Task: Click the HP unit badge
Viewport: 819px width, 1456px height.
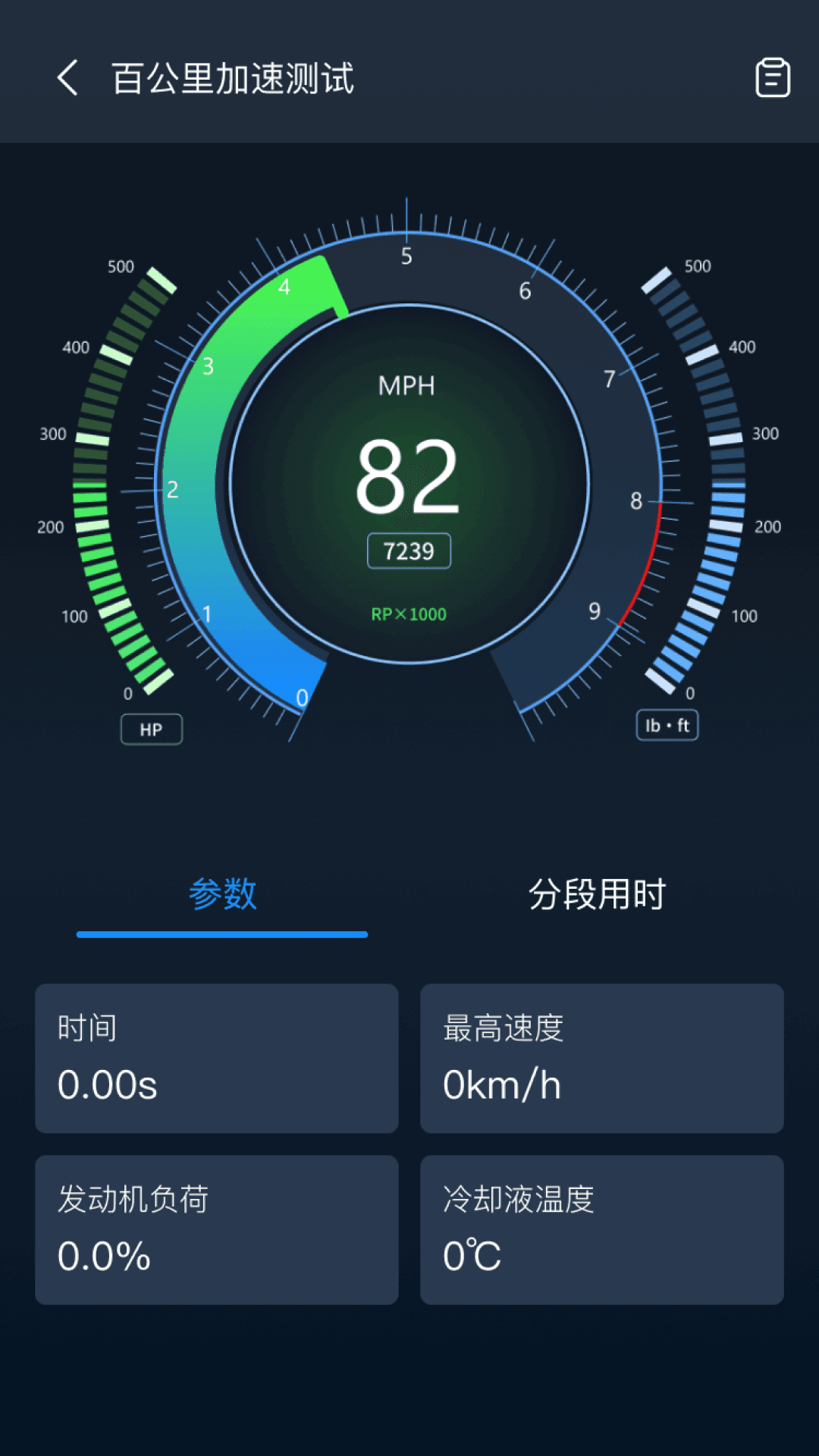Action: point(151,729)
